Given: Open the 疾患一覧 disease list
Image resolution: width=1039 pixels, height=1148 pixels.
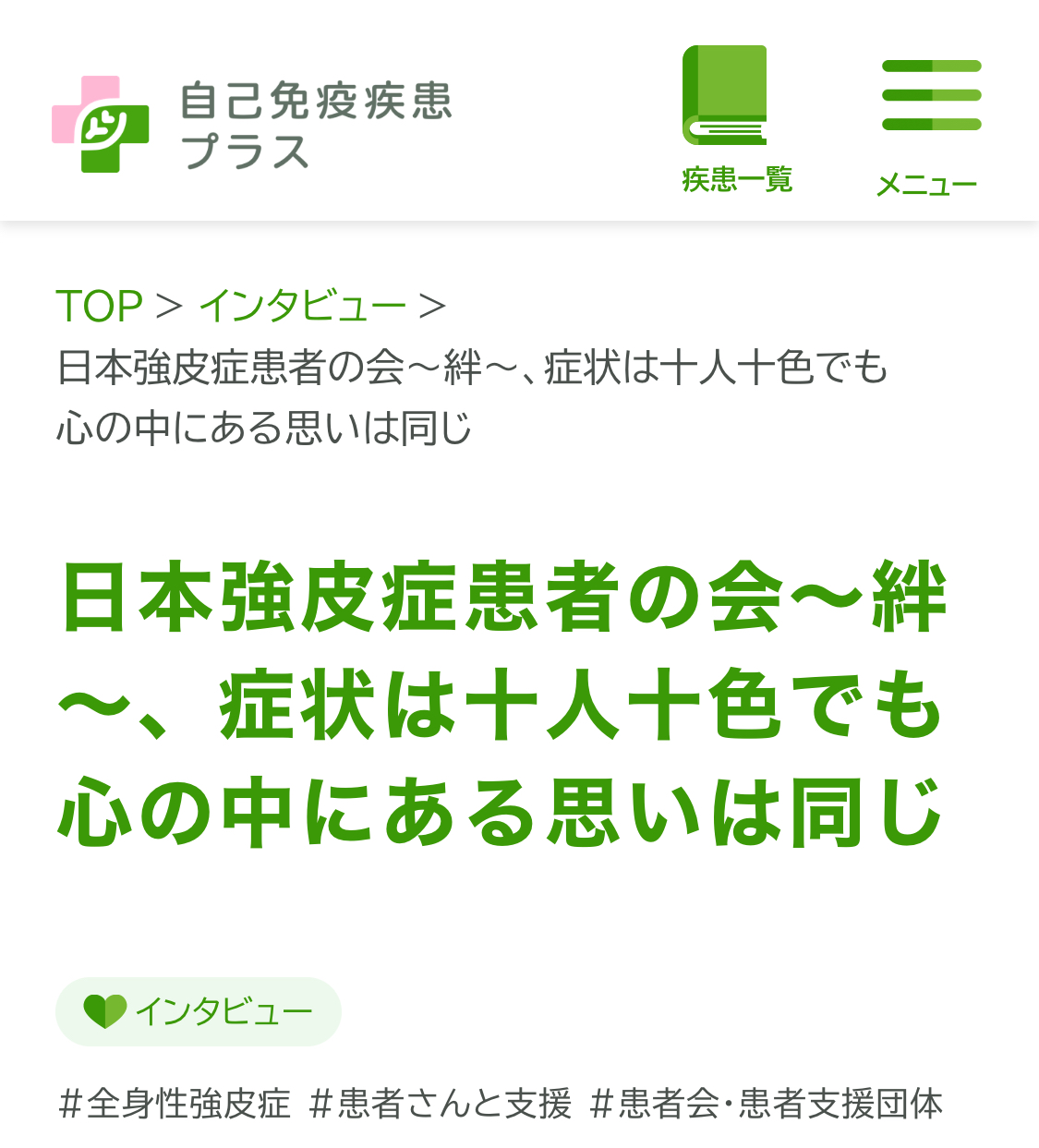Looking at the screenshot, I should pos(736,120).
